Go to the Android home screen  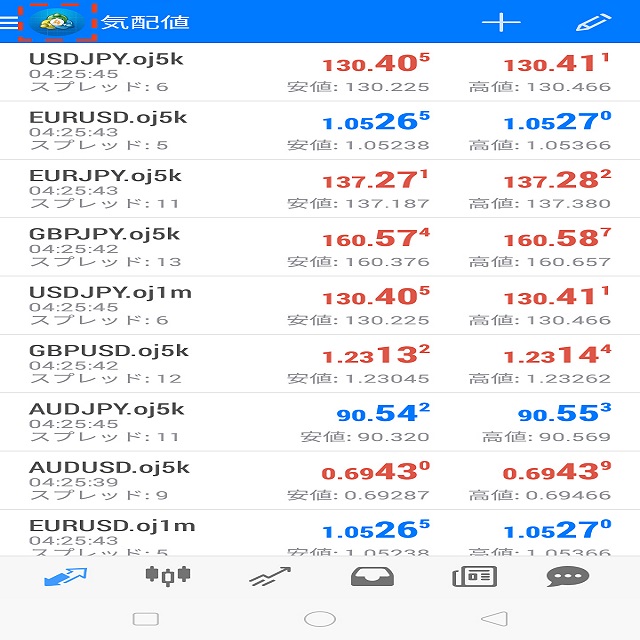320,619
